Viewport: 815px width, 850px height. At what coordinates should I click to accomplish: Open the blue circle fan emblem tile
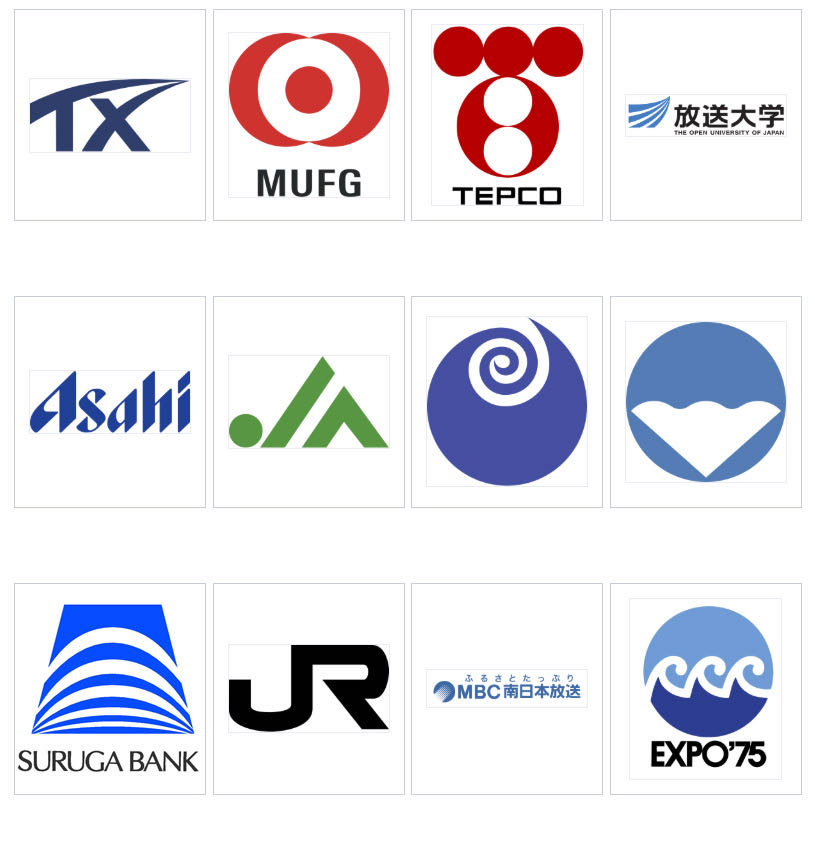(x=705, y=402)
